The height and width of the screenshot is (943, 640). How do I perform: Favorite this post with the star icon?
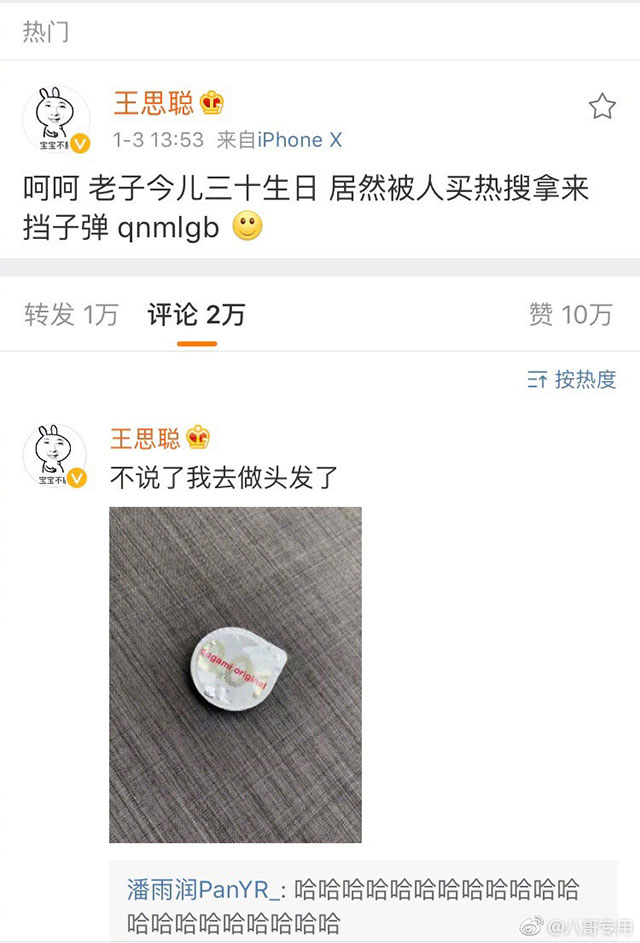(x=602, y=107)
